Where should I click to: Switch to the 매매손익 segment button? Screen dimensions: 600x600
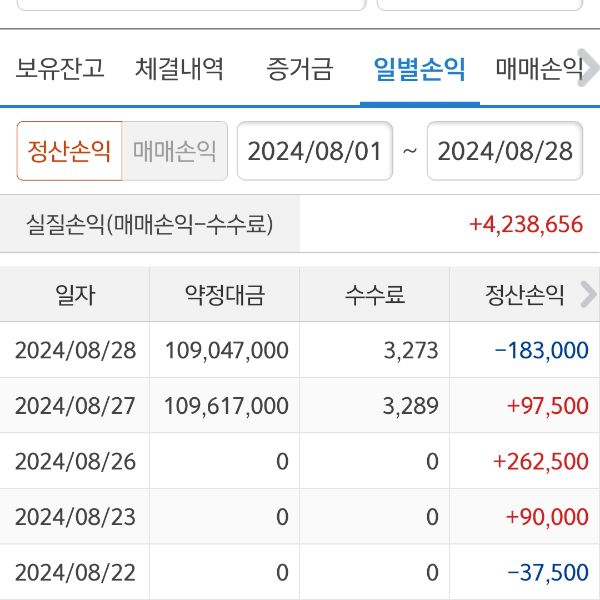pos(175,151)
